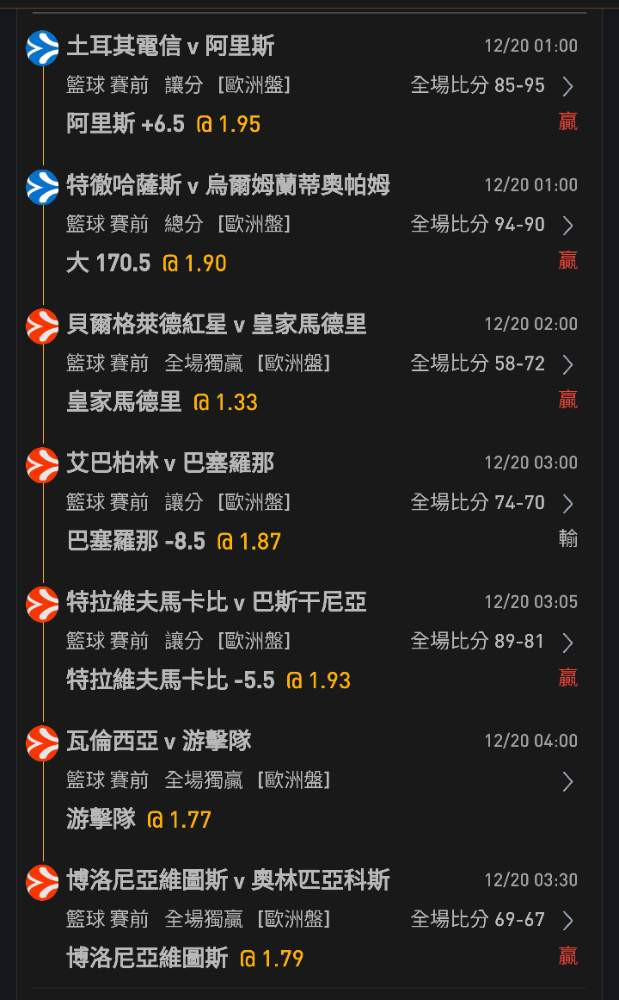Open 博洛尼亞維圖斯 v 奧林匹亞科斯 match details
Screen dimensions: 619x1000
[567, 920]
